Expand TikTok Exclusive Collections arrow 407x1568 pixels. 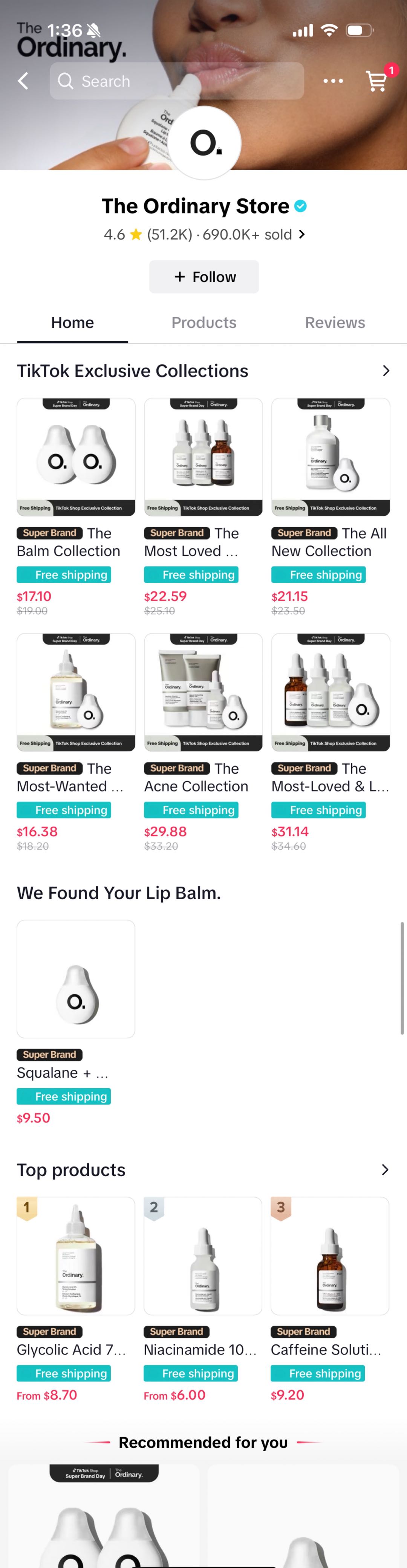pos(385,371)
